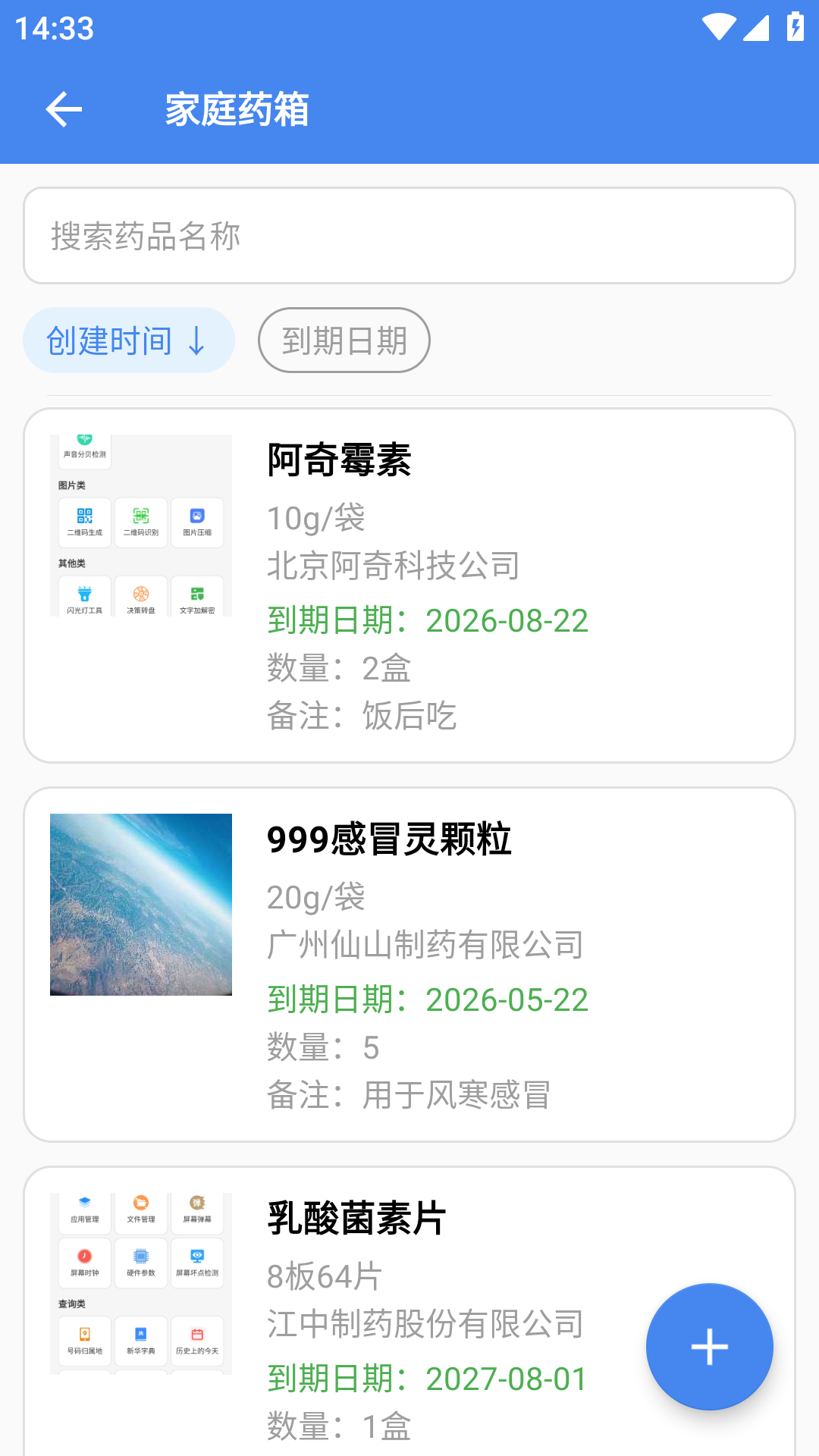Open the 号码归属地 phone lookup icon

click(x=85, y=1341)
